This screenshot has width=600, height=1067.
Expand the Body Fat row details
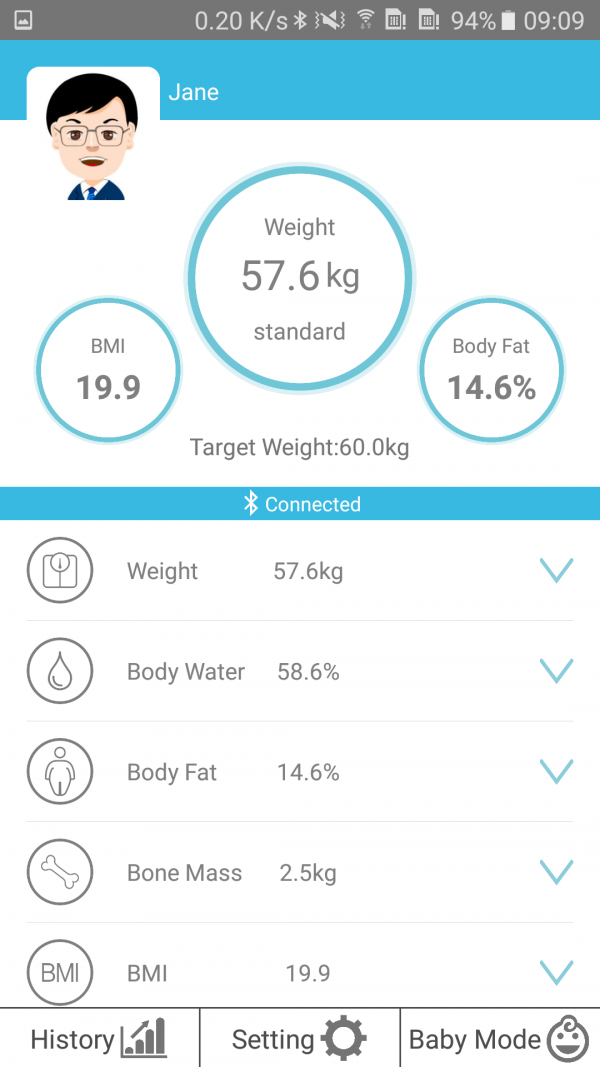point(556,772)
